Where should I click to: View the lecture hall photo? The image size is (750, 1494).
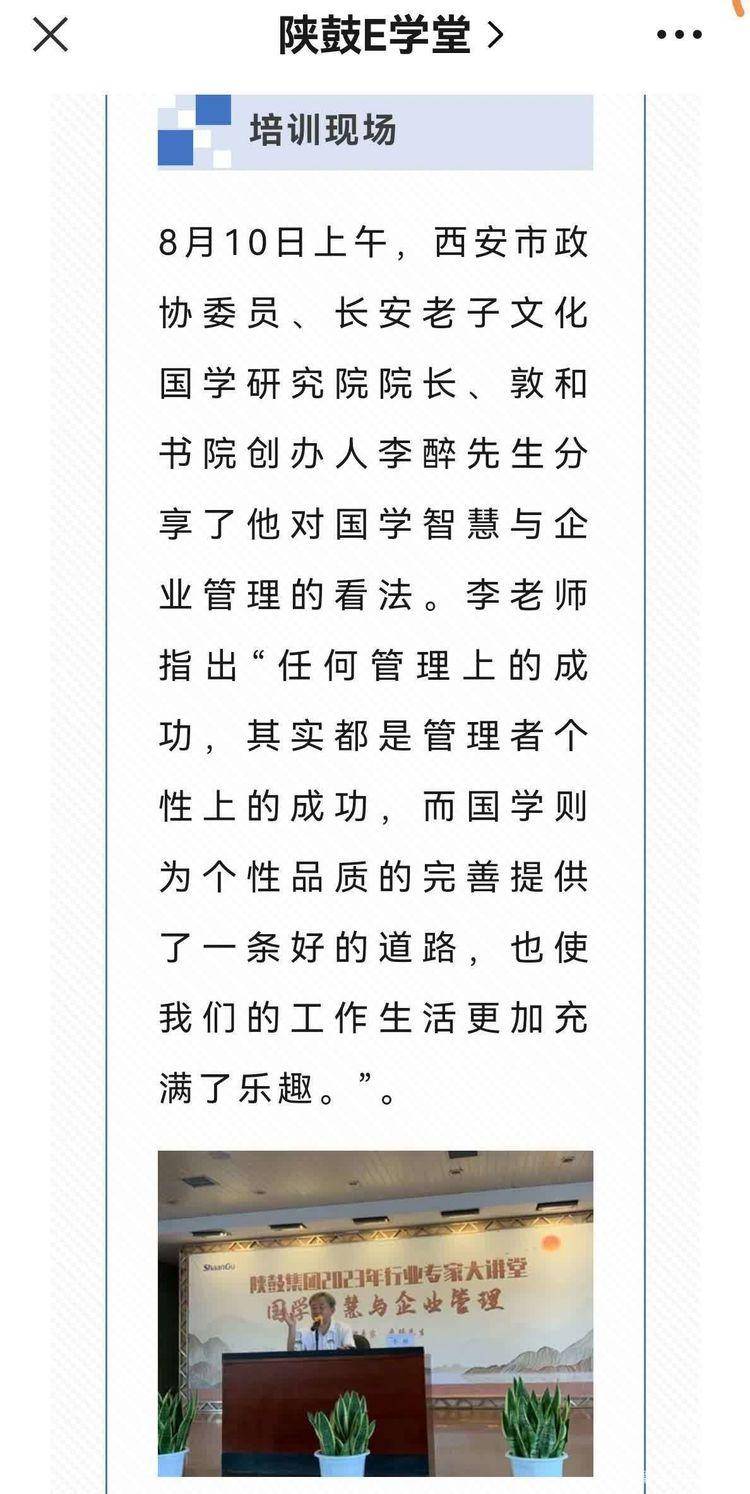[375, 1313]
